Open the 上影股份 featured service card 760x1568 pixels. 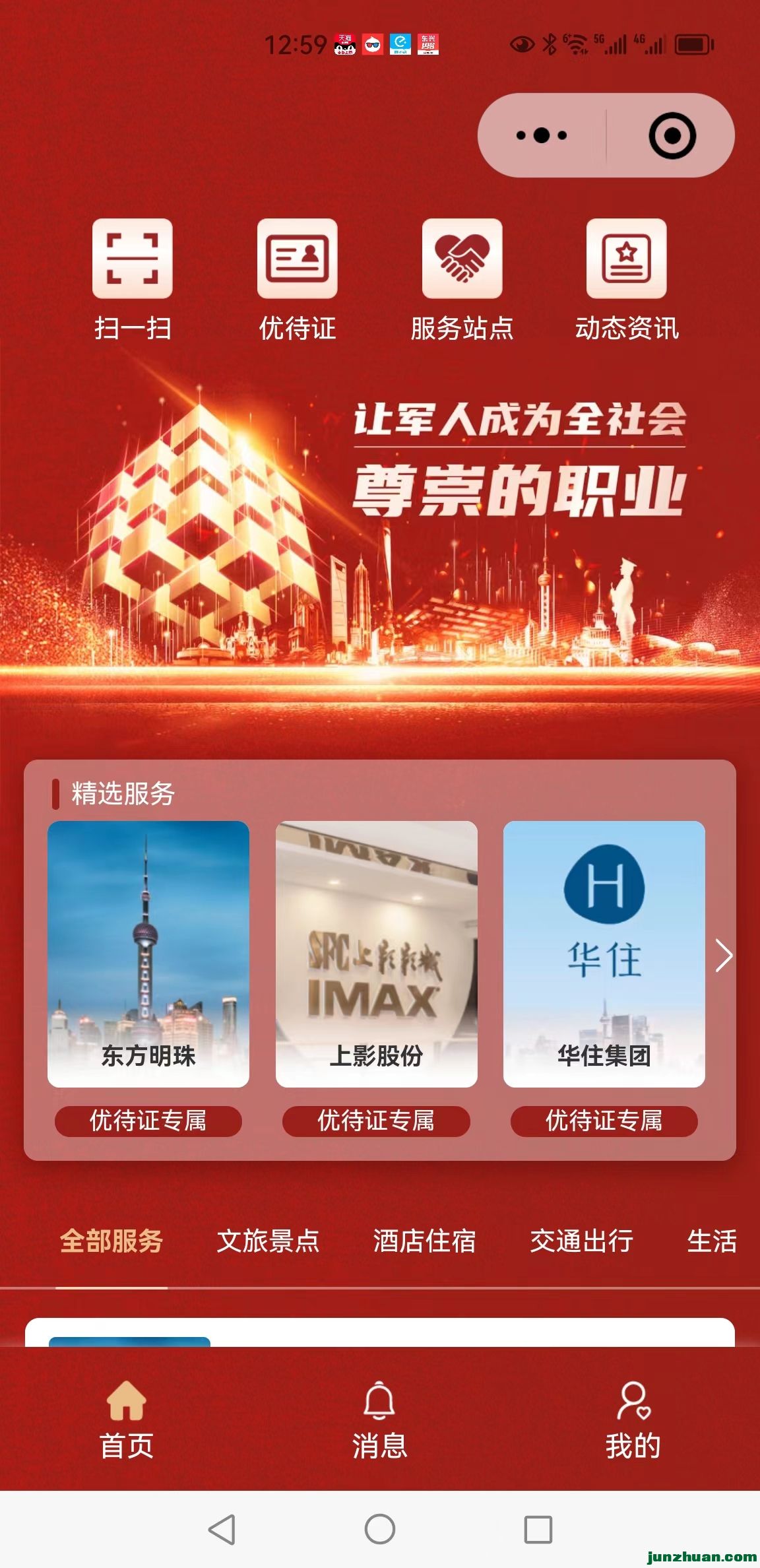point(376,954)
